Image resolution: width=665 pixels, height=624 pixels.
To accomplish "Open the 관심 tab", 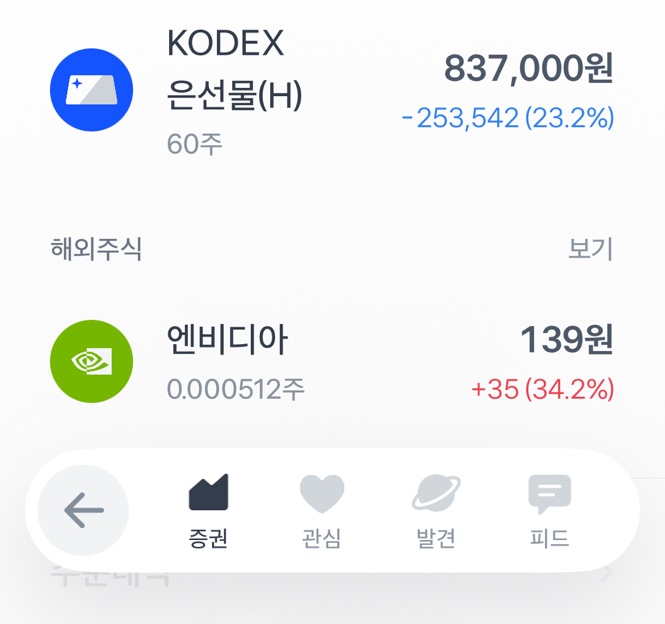I will [322, 511].
